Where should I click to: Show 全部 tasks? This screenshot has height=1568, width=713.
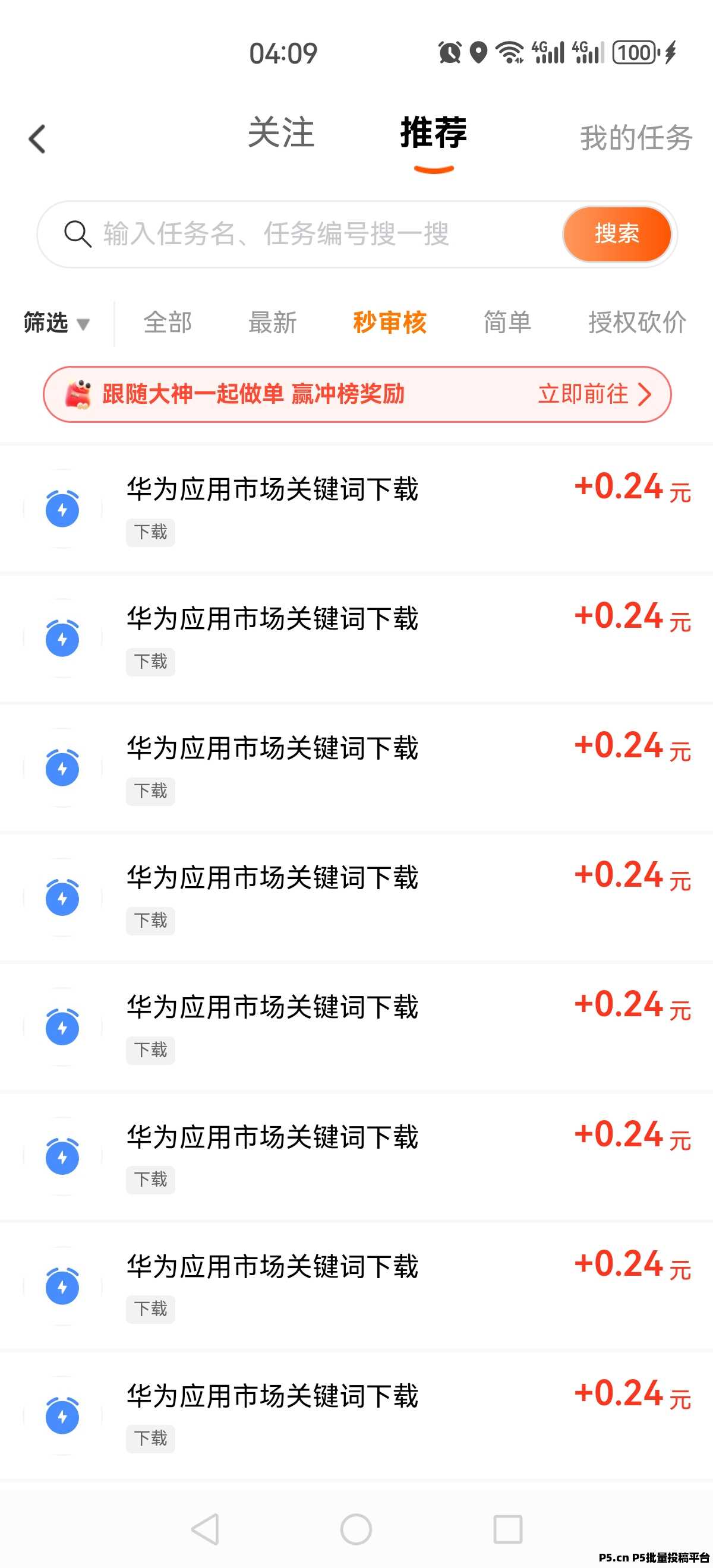(168, 323)
